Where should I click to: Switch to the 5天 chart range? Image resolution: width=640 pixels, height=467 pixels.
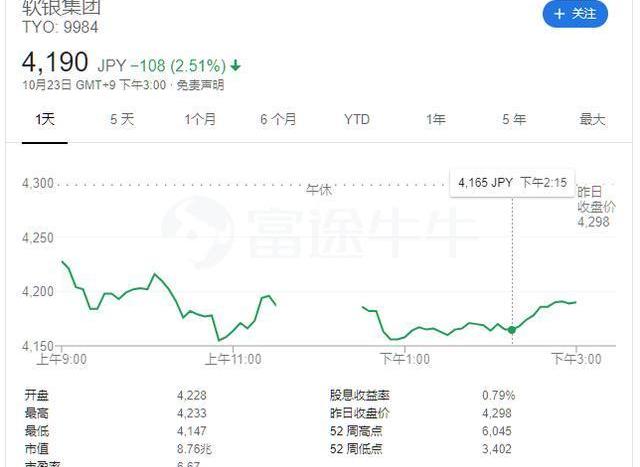(122, 119)
